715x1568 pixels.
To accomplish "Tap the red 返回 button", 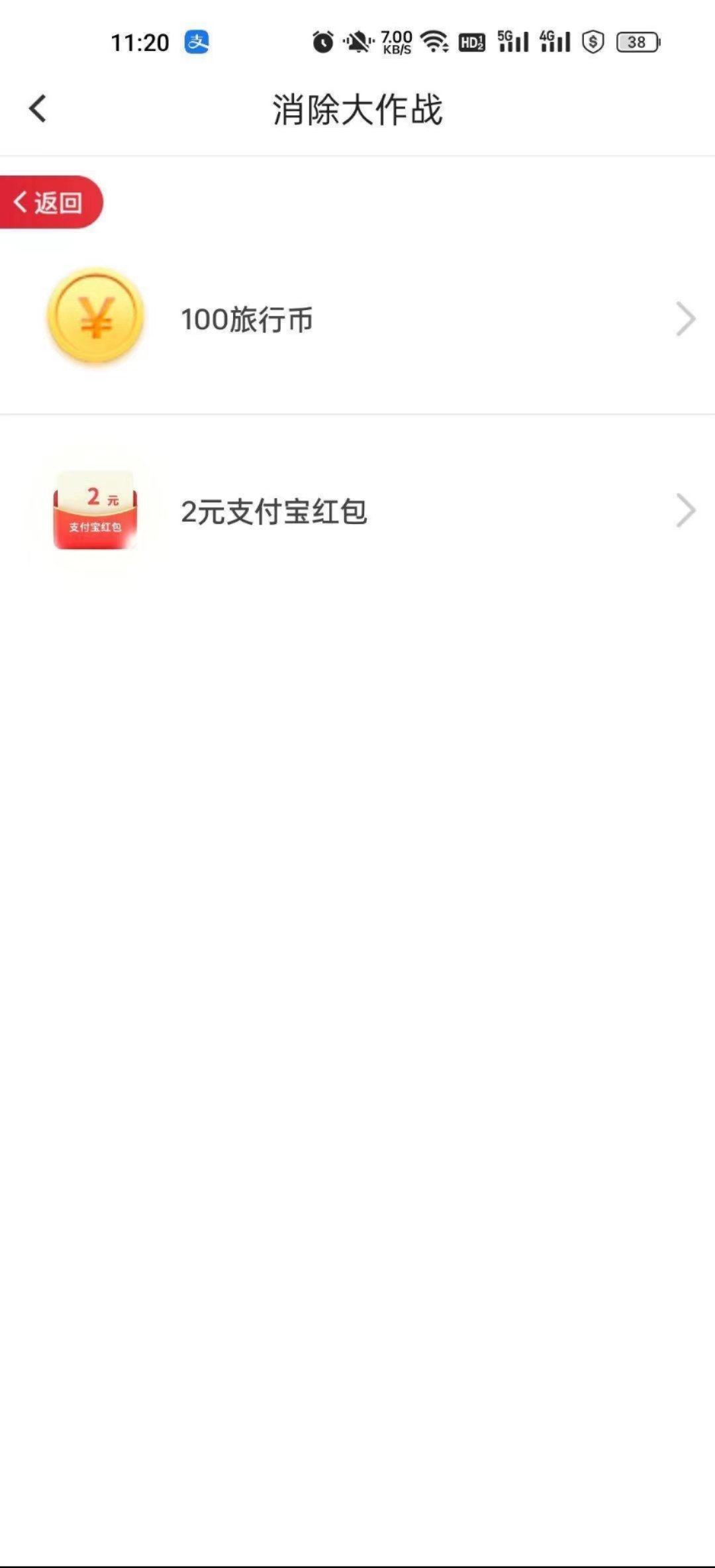I will pos(50,202).
